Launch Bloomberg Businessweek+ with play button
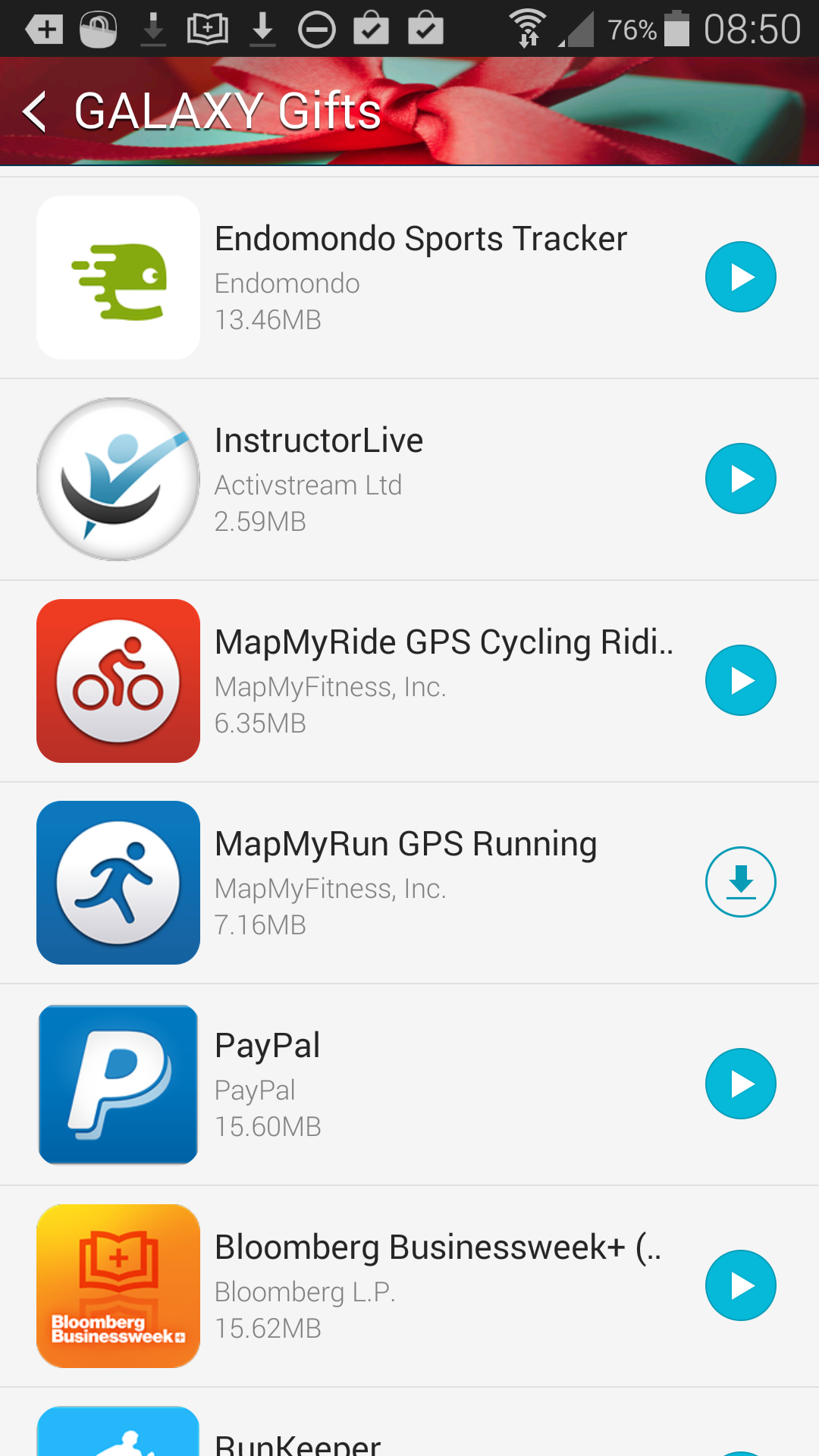Image resolution: width=819 pixels, height=1456 pixels. click(x=740, y=1285)
